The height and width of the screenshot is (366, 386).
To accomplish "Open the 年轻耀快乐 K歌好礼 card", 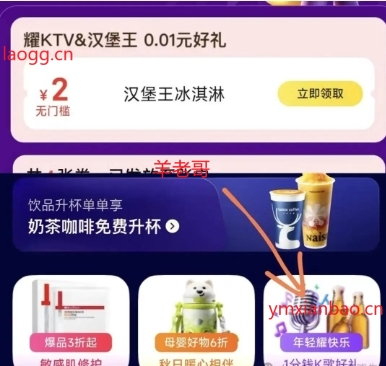I will coord(322,321).
